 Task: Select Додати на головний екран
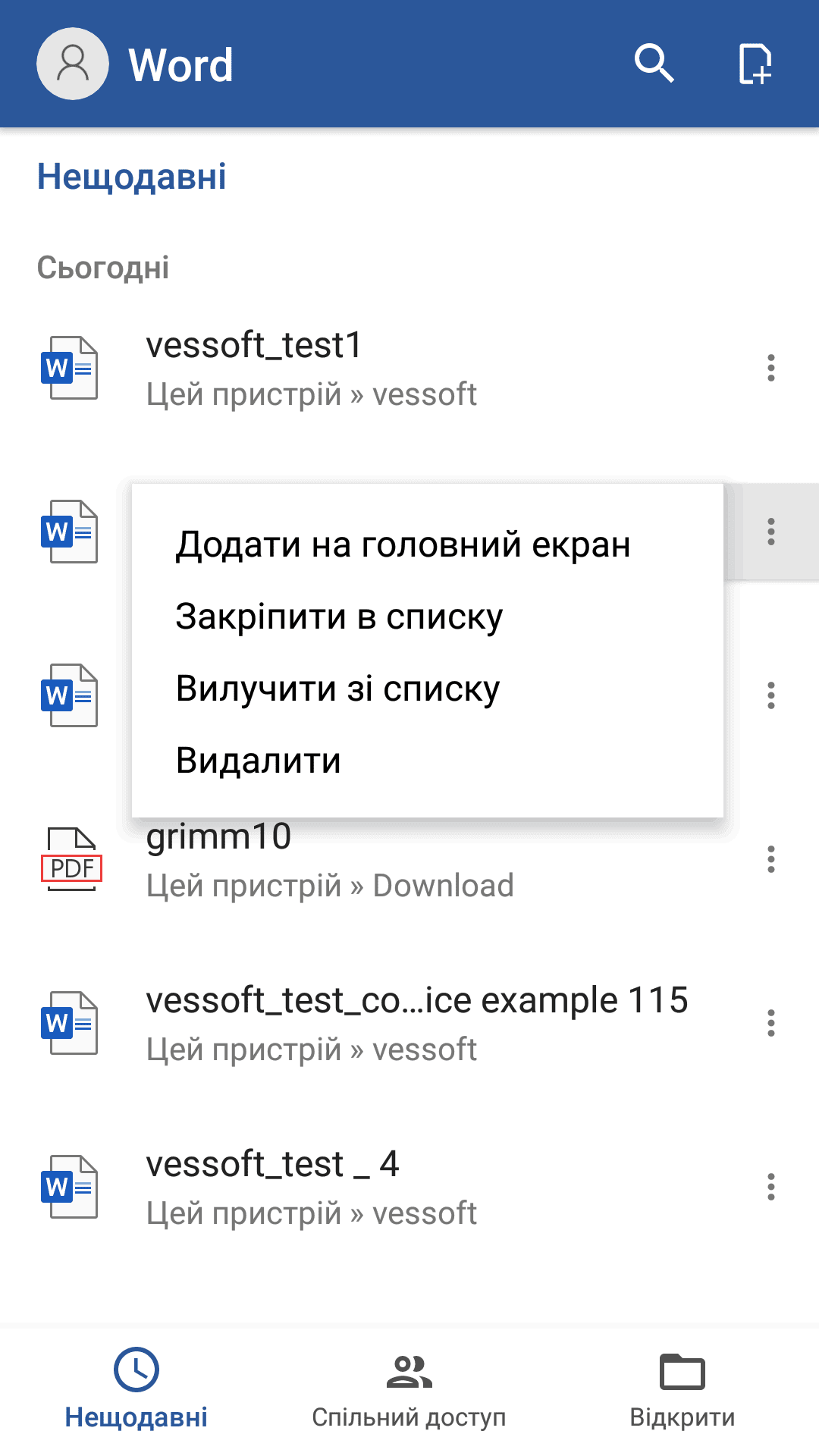point(403,544)
